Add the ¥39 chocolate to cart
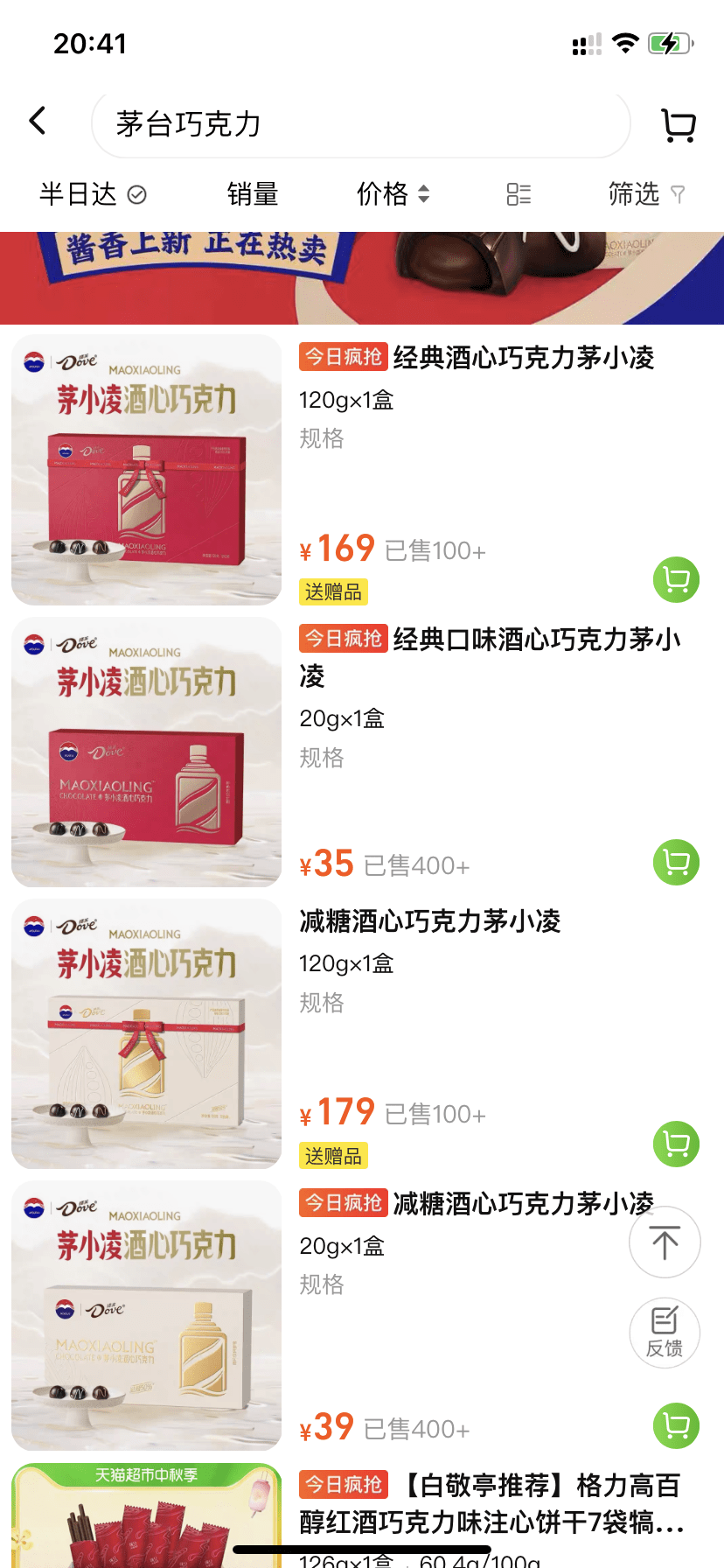724x1568 pixels. pyautogui.click(x=676, y=1425)
